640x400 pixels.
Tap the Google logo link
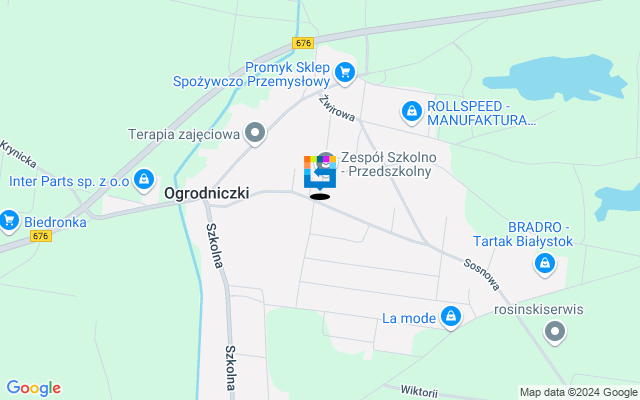click(x=33, y=388)
